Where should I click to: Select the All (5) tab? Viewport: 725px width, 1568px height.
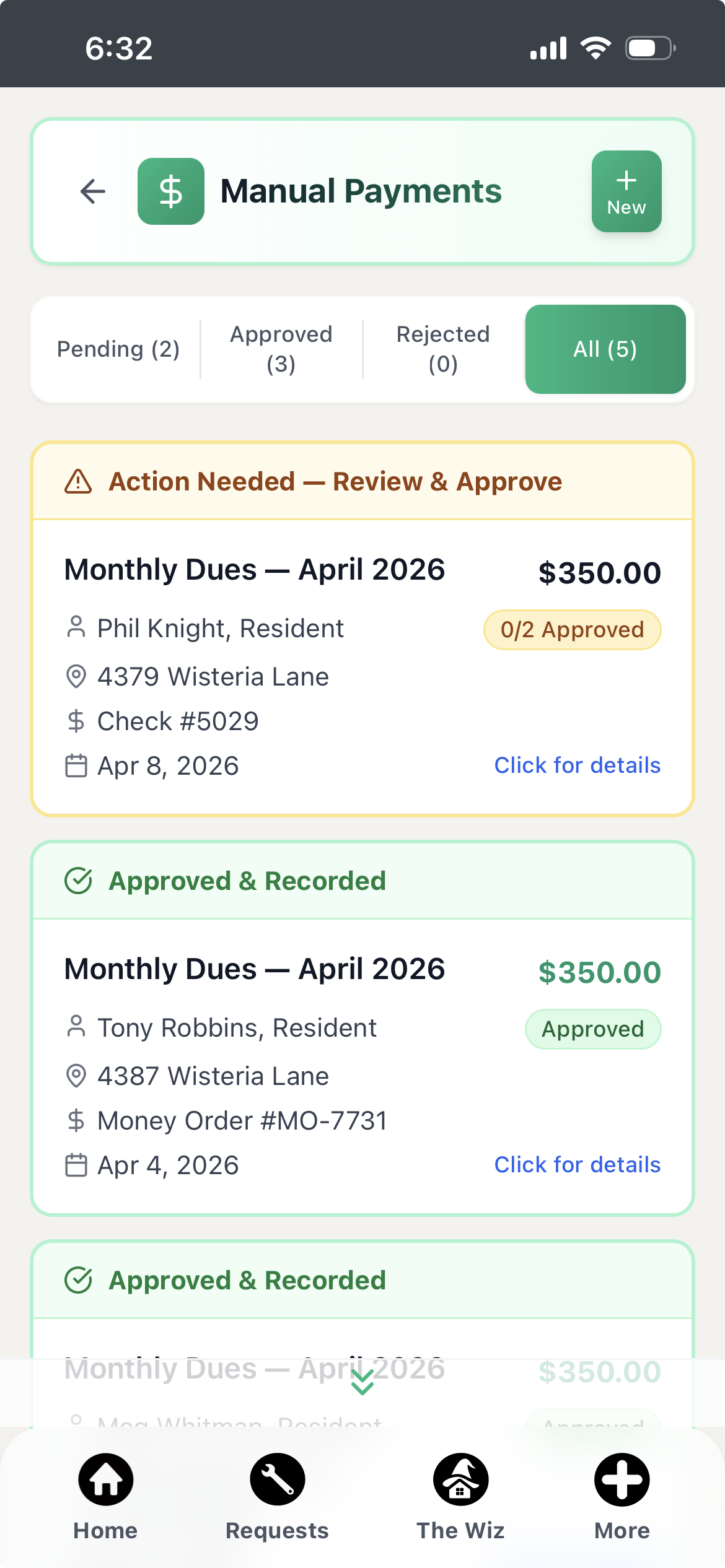click(605, 349)
